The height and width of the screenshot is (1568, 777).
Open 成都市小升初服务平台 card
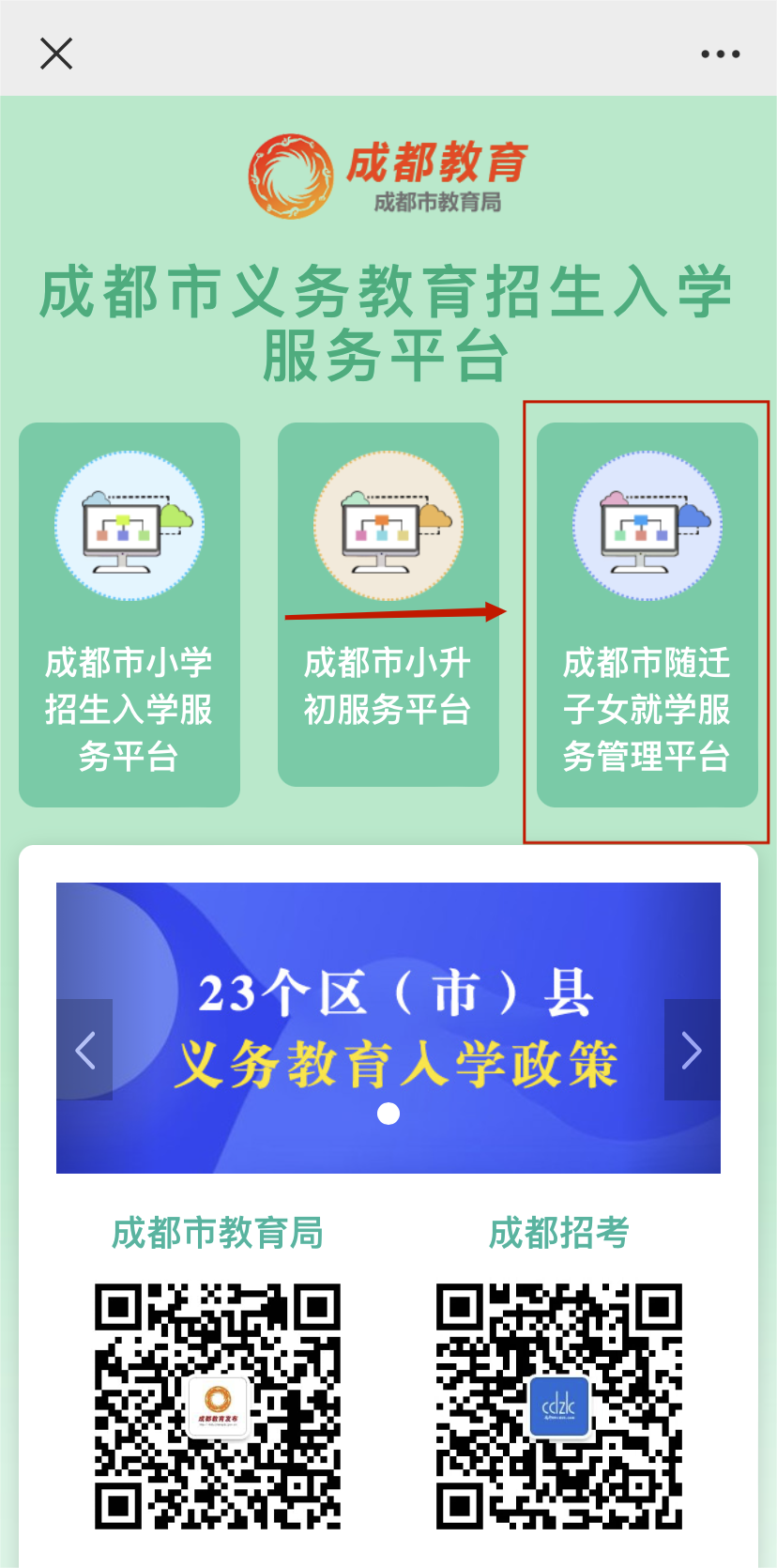(x=388, y=605)
